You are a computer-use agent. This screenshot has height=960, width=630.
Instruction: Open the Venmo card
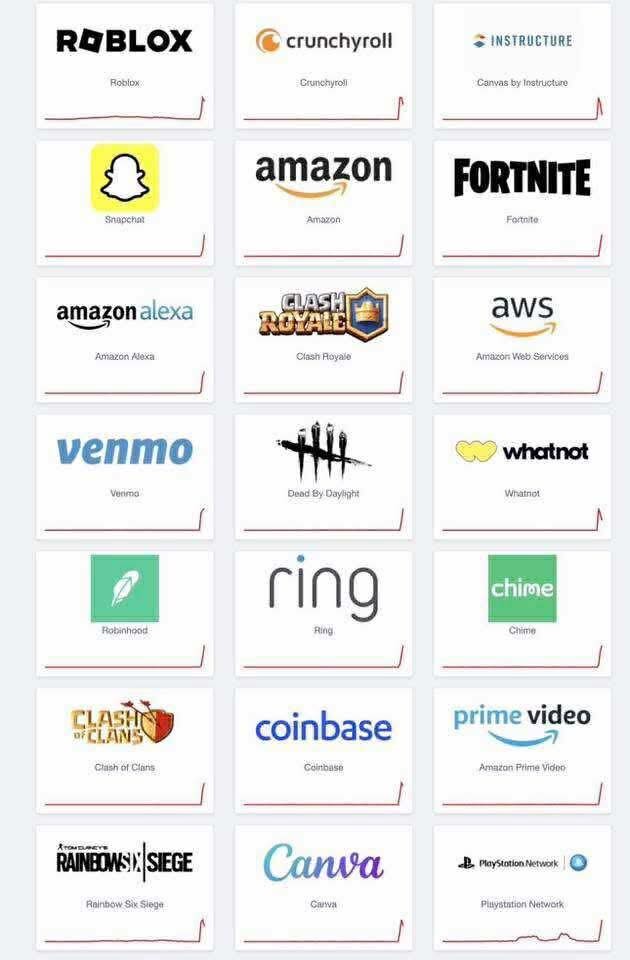tap(124, 475)
